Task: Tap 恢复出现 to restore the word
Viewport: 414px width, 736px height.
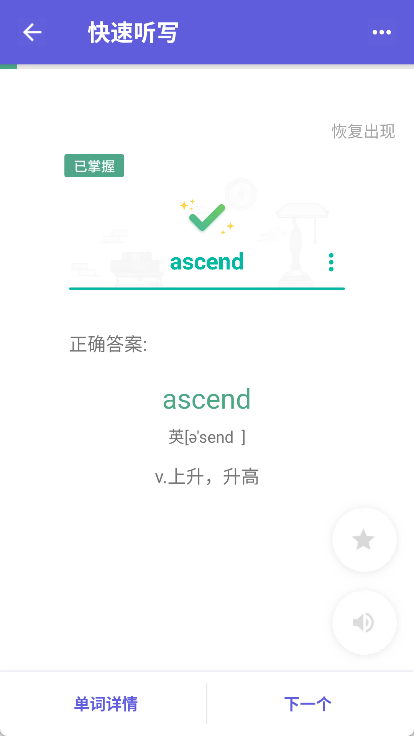Action: coord(364,131)
